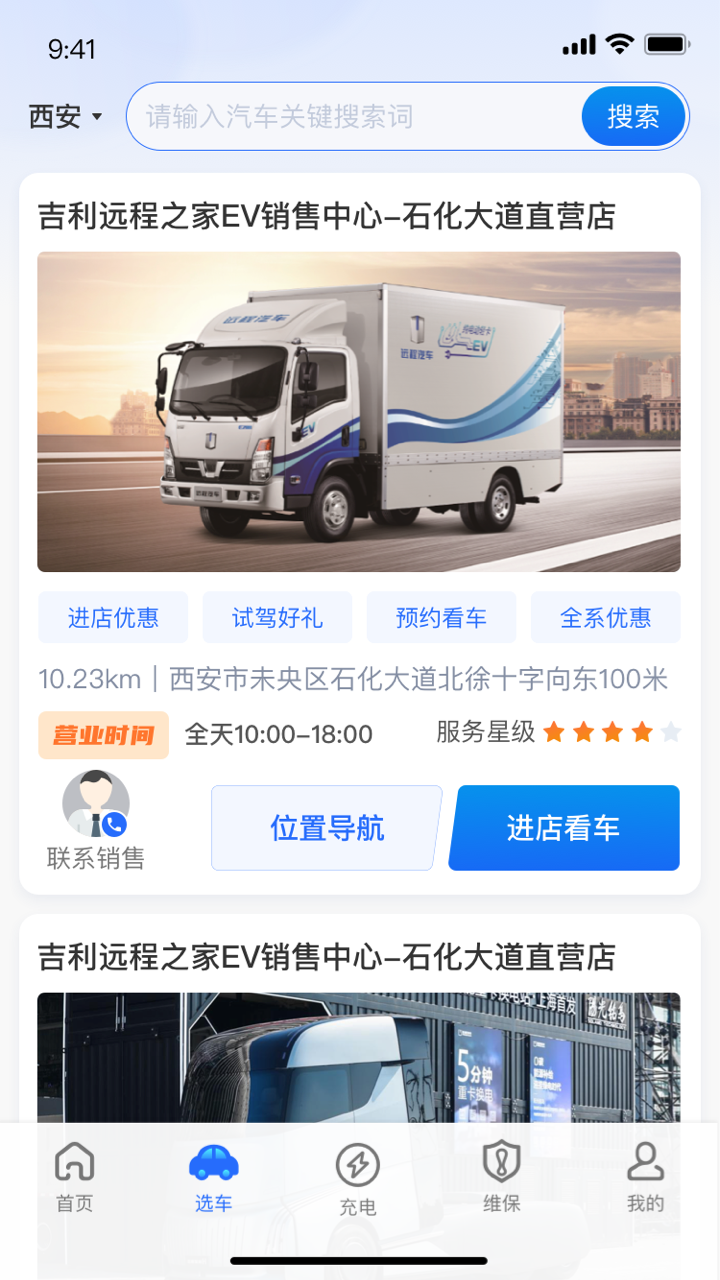Tap the 搜索 search button

point(633,116)
